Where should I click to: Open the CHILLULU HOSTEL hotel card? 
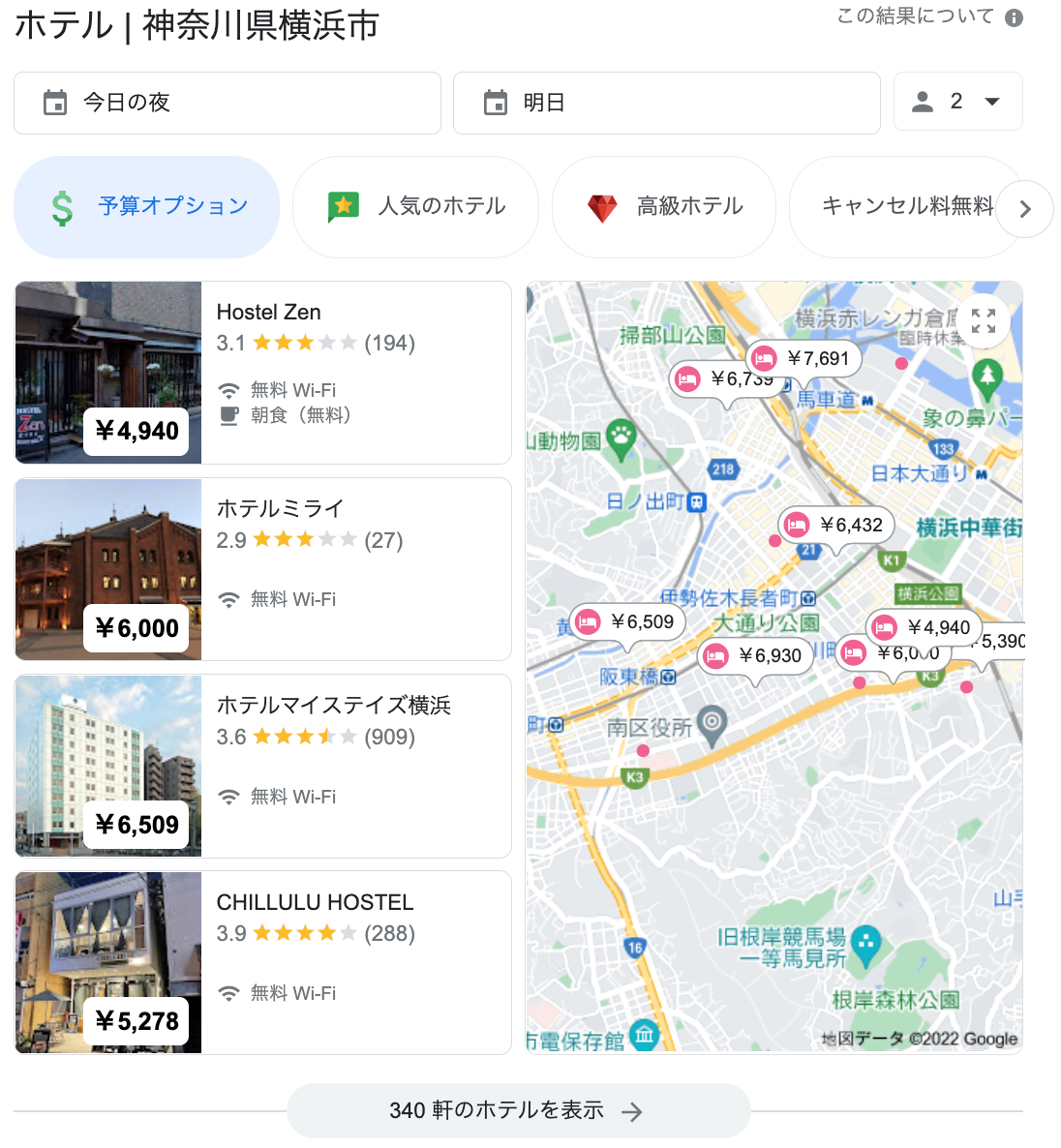pos(262,962)
